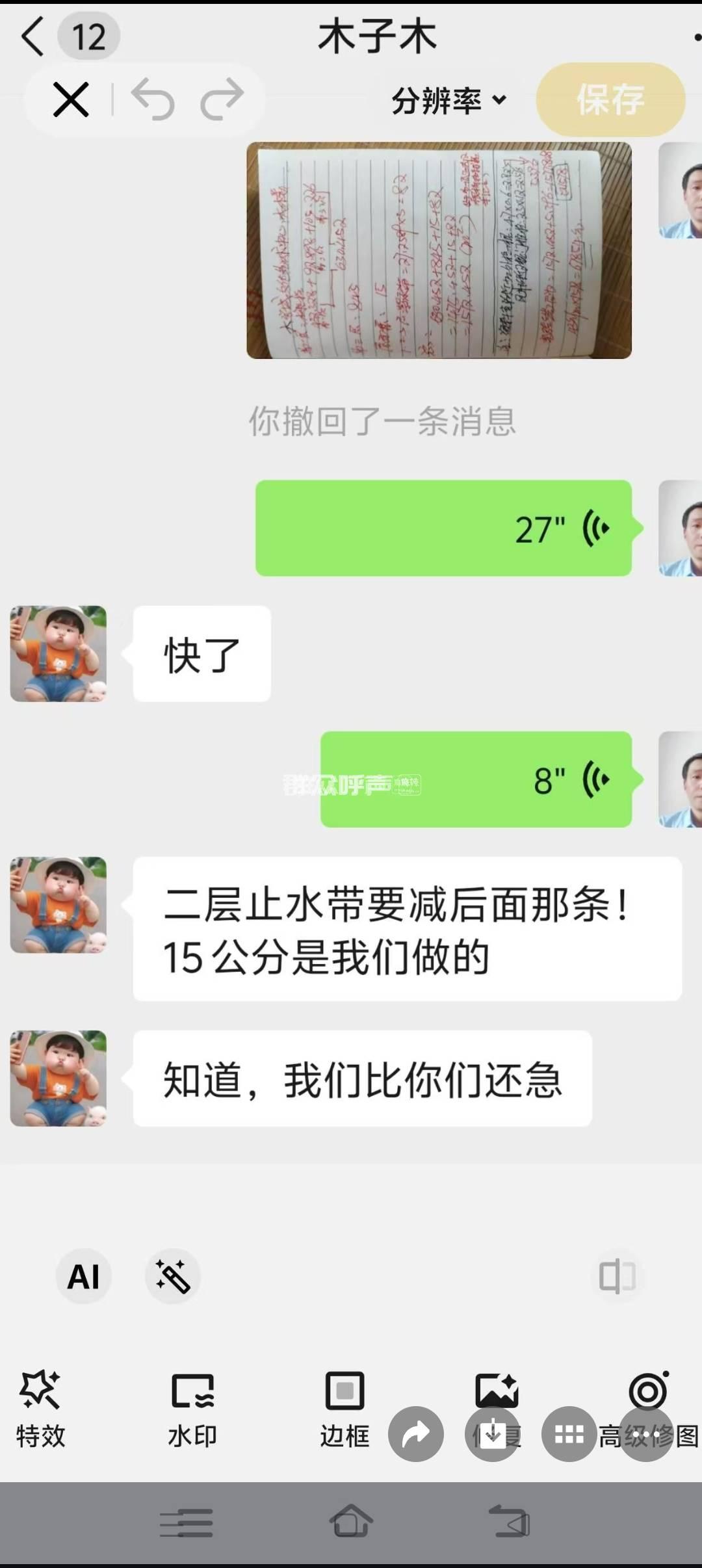The image size is (702, 1568).
Task: Undo the last edit
Action: click(x=153, y=100)
